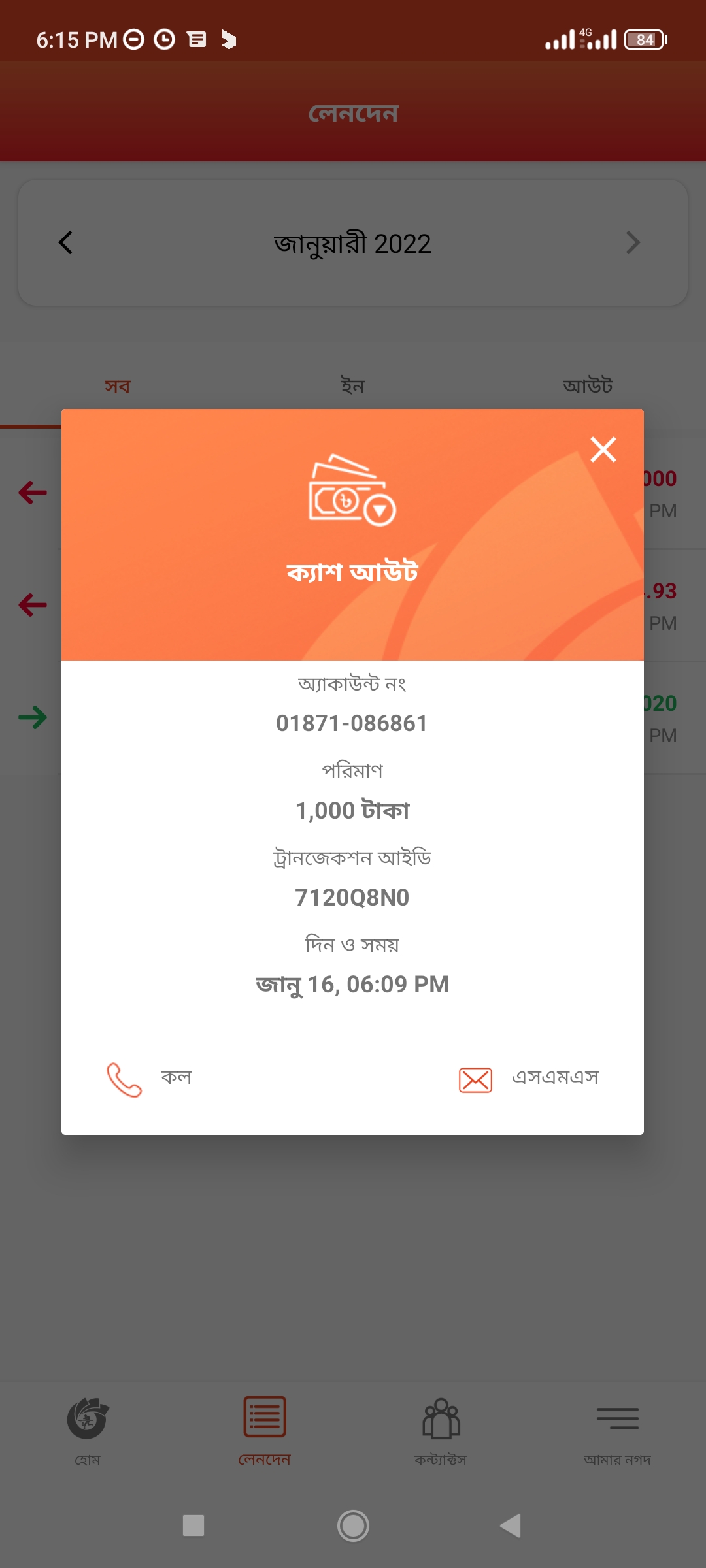The height and width of the screenshot is (1568, 706).
Task: Open the আমার নগদ menu tab
Action: click(x=617, y=1431)
